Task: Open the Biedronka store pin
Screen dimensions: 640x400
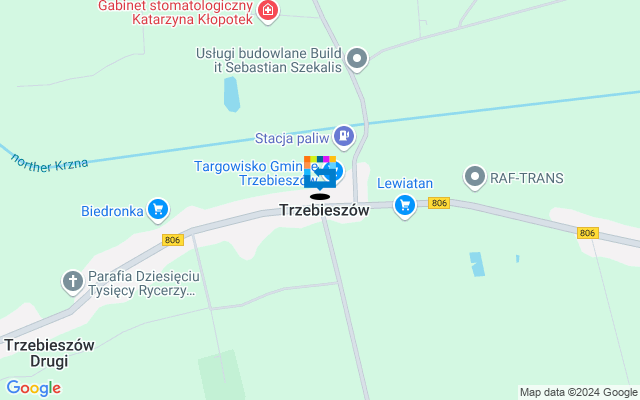Action: pos(157,210)
